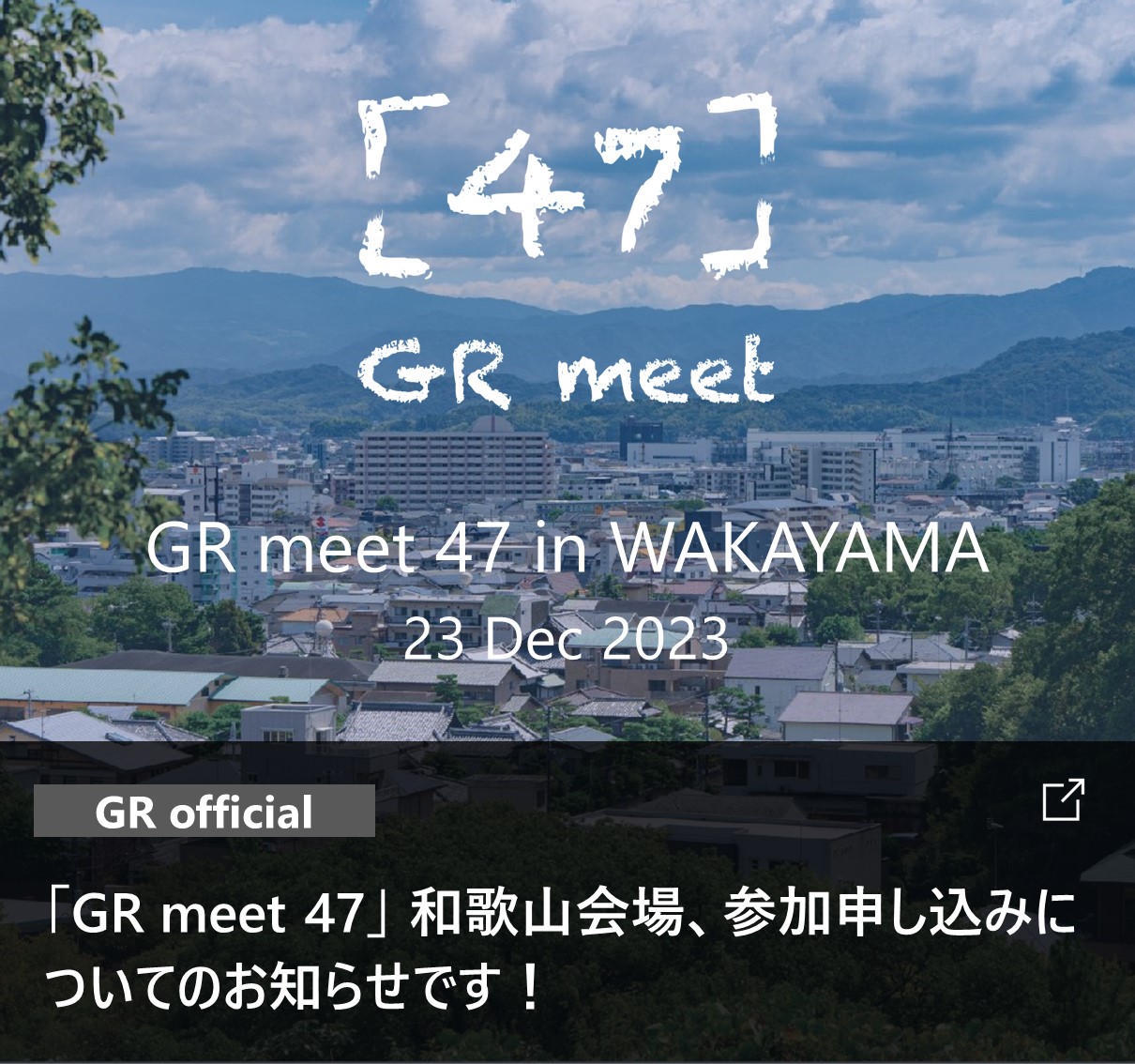Tap the external link icon on the card
1135x1064 pixels.
tap(1064, 799)
